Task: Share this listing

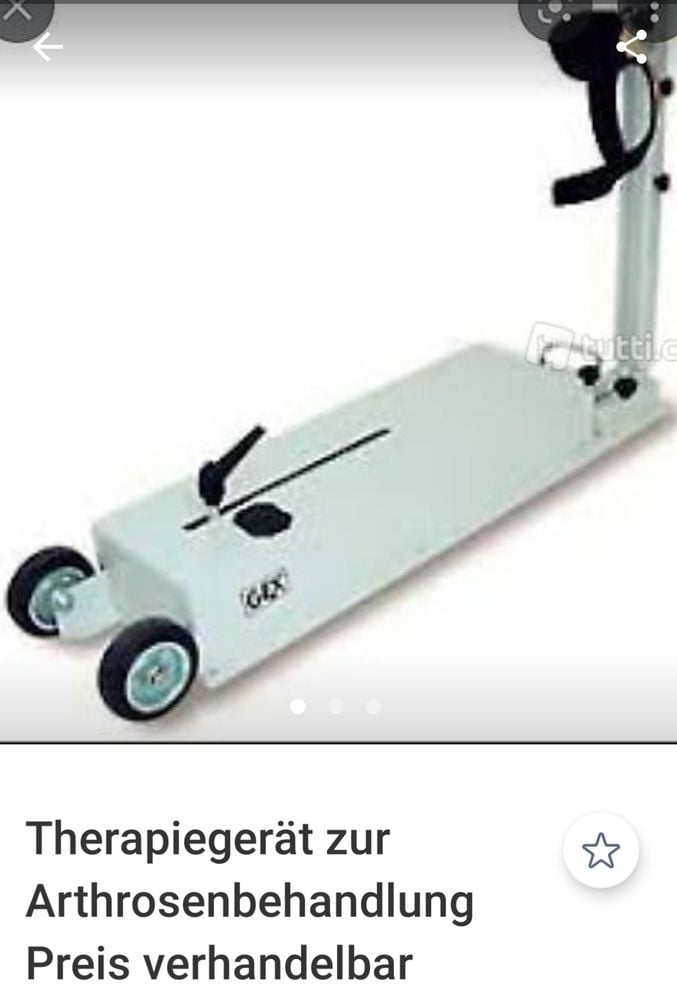Action: pos(631,46)
